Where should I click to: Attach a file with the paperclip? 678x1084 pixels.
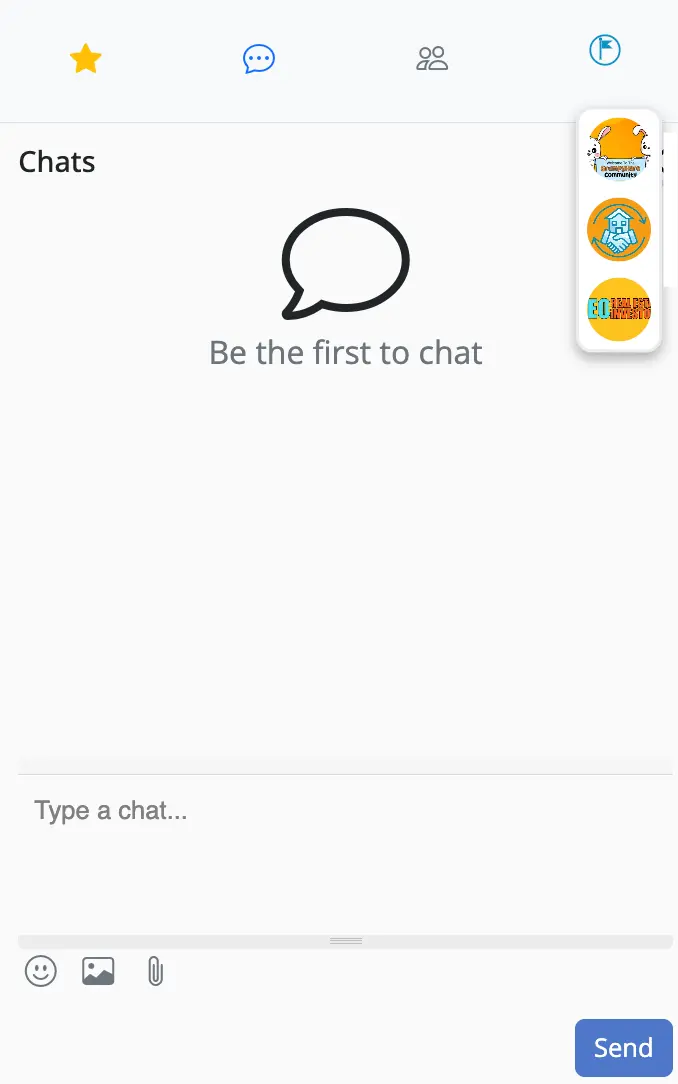tap(155, 971)
